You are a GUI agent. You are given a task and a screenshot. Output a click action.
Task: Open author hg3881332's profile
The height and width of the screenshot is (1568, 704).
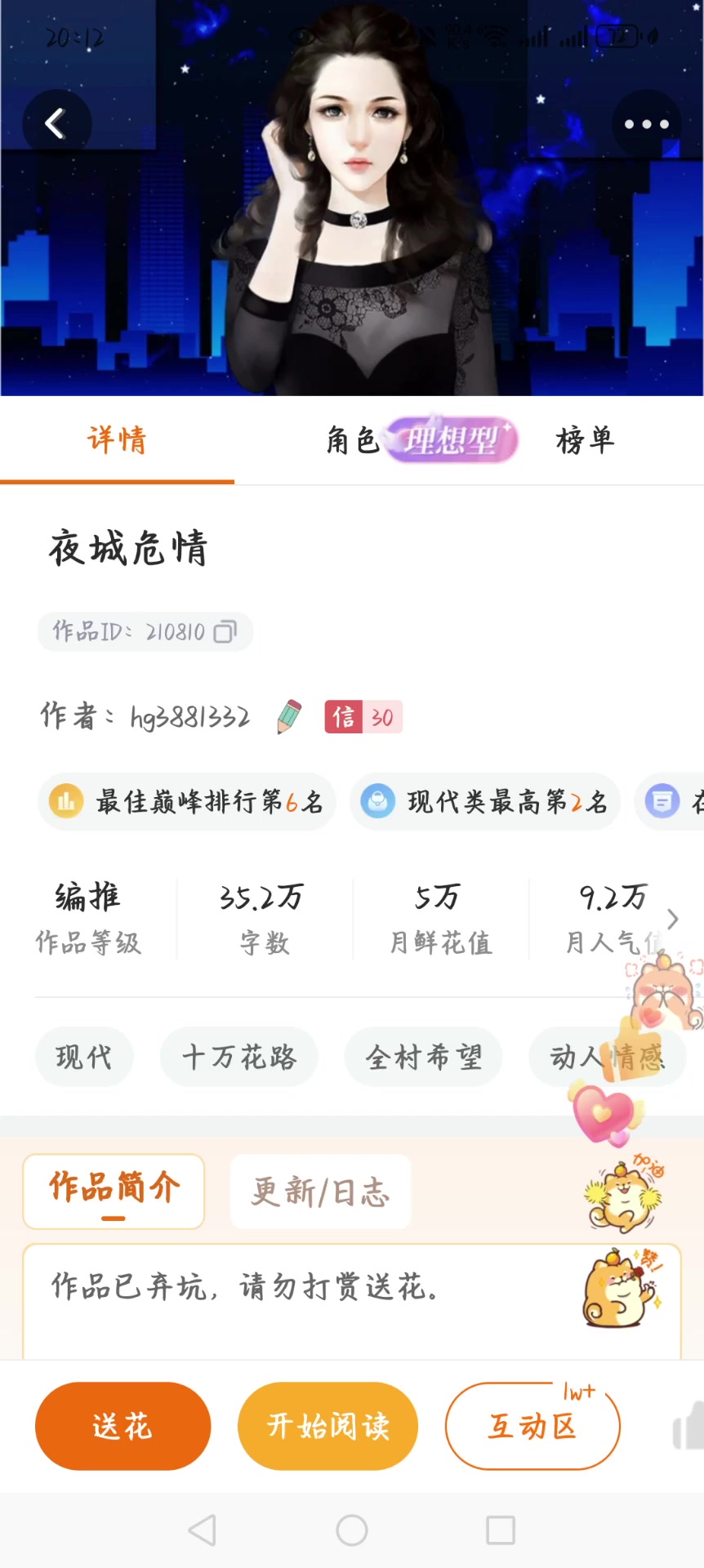coord(189,717)
